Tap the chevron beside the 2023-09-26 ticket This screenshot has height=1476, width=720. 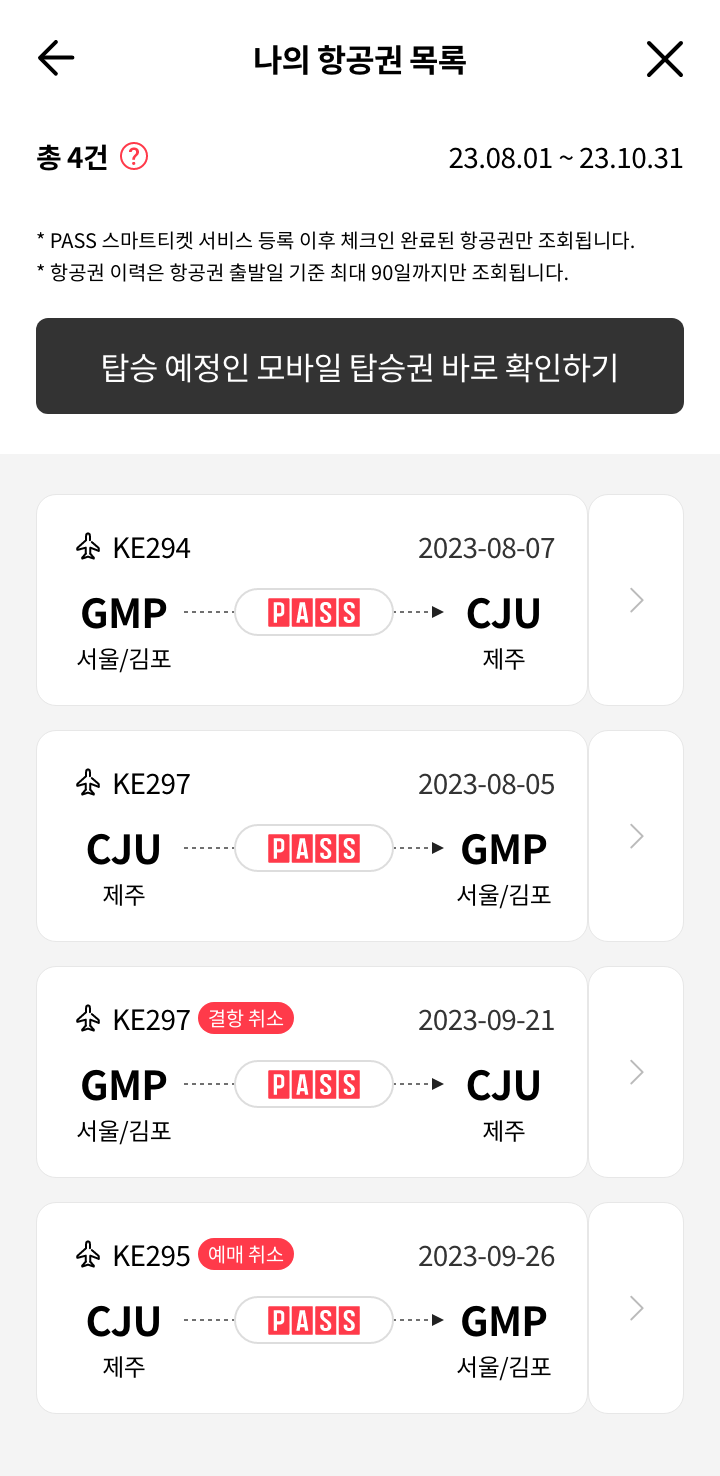coord(636,1308)
